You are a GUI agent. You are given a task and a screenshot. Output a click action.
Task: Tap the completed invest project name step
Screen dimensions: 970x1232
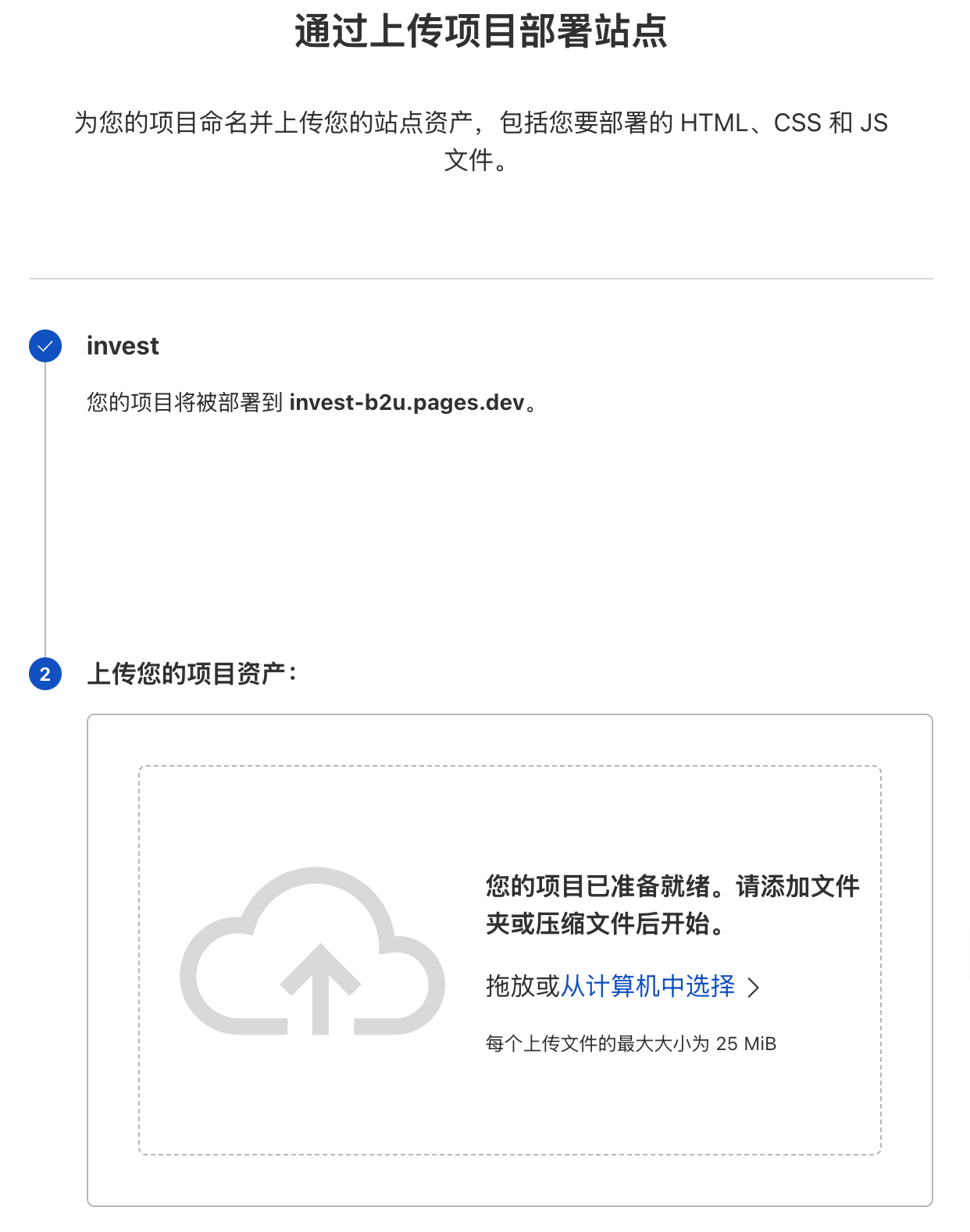tap(123, 346)
